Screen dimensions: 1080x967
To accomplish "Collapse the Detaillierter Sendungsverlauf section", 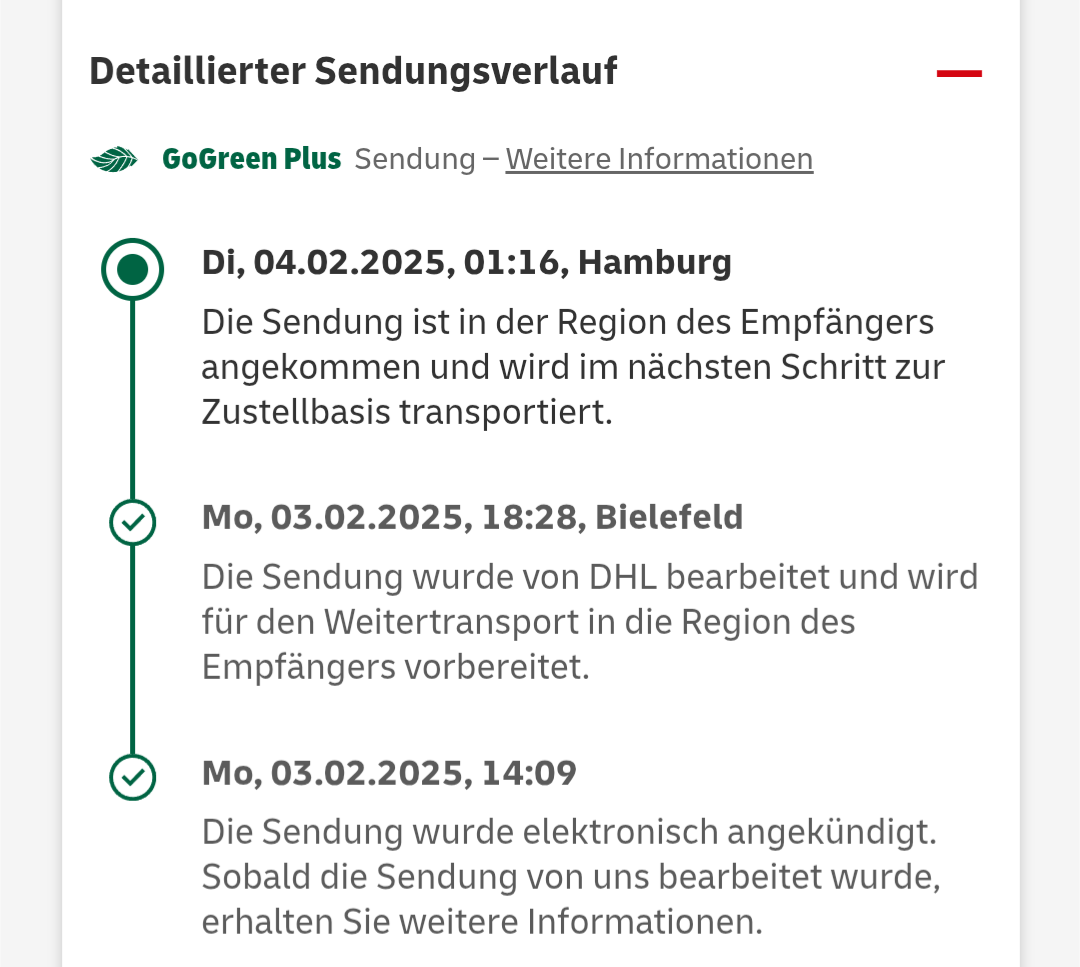I will [x=959, y=73].
